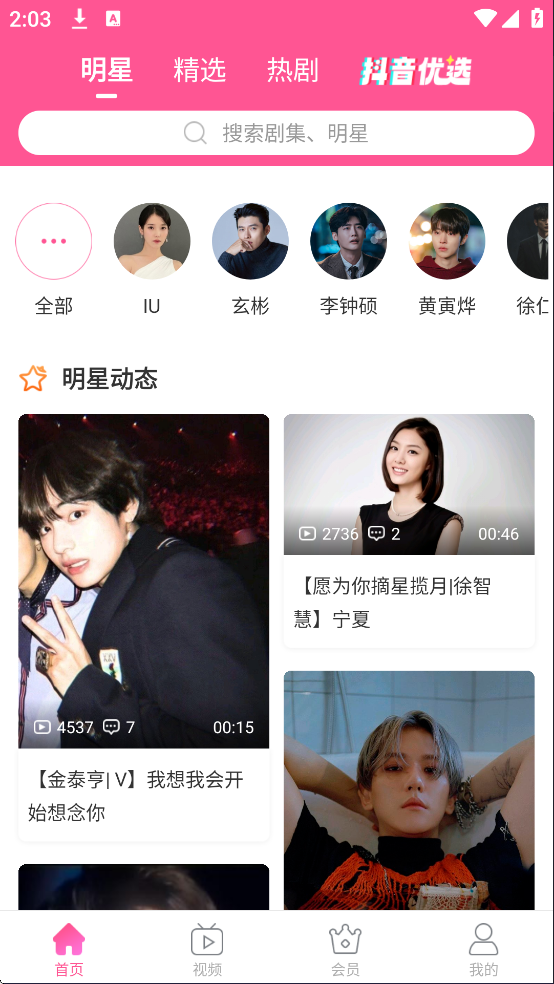Open the video of the blond man in the orange top
This screenshot has height=984, width=554.
coord(409,791)
